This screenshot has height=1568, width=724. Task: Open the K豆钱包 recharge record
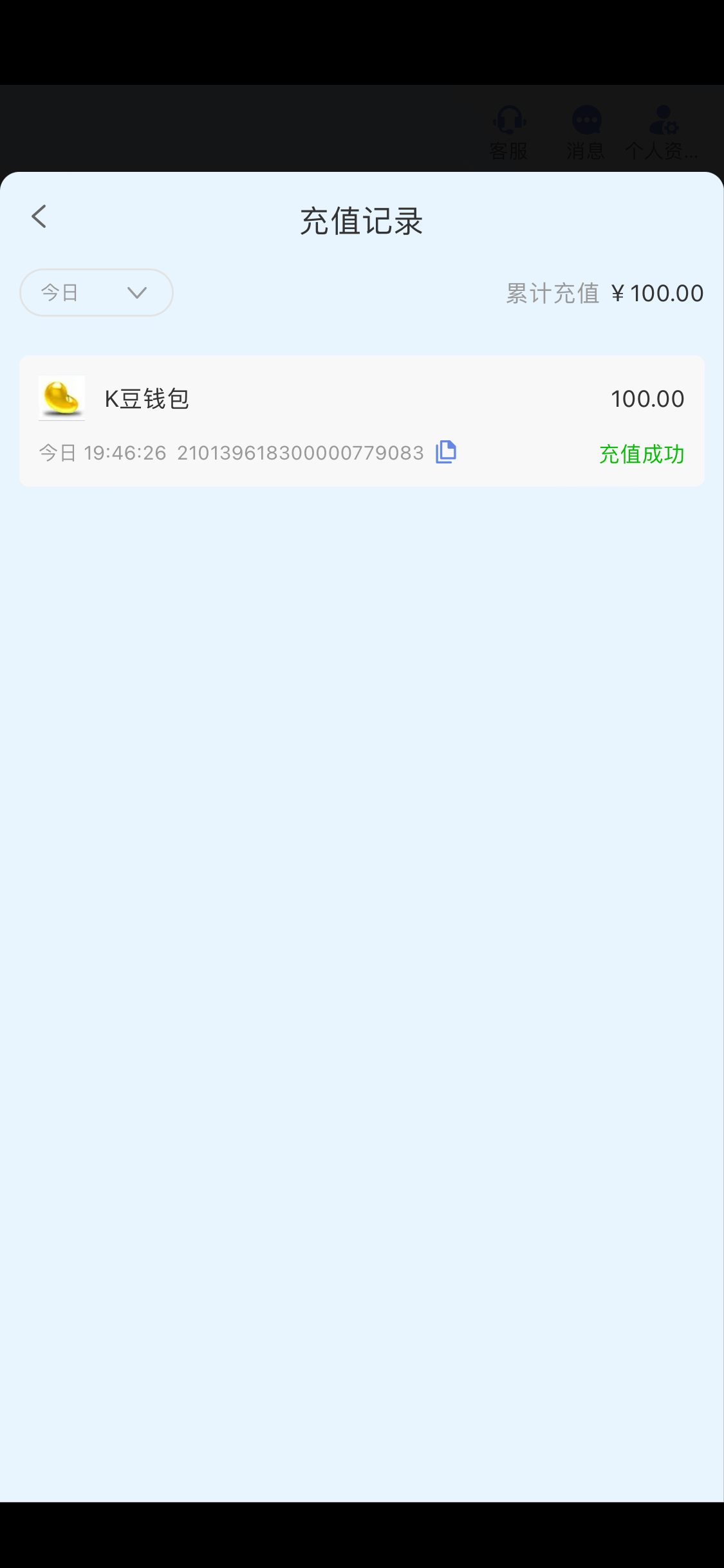point(362,421)
